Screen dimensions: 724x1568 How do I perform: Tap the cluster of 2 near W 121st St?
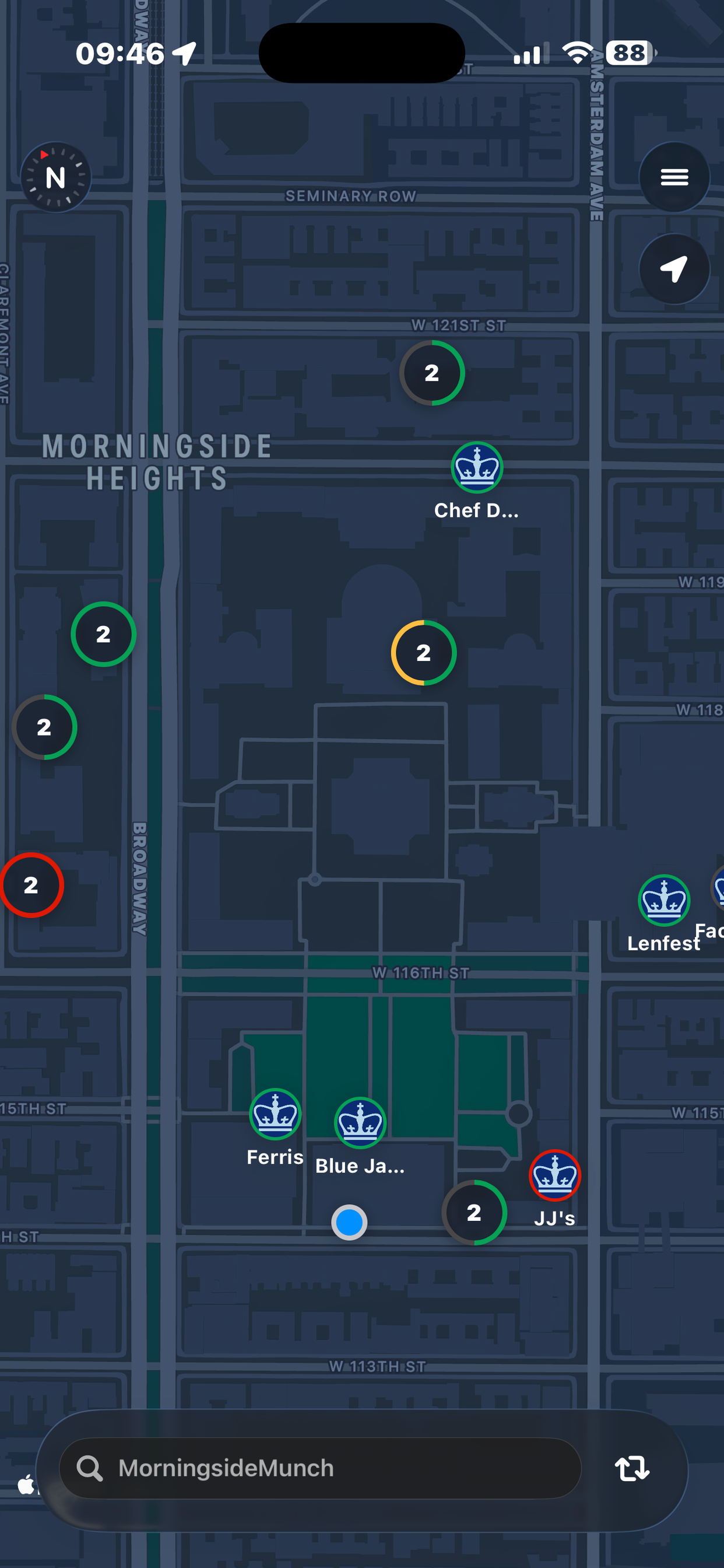(432, 373)
